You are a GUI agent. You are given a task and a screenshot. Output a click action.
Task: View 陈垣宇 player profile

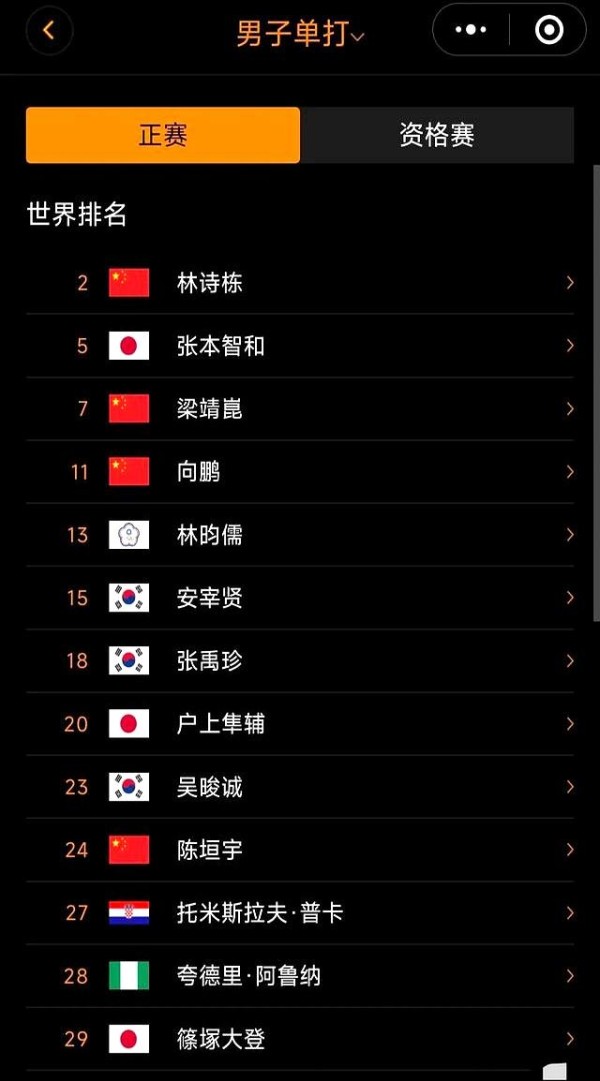300,850
